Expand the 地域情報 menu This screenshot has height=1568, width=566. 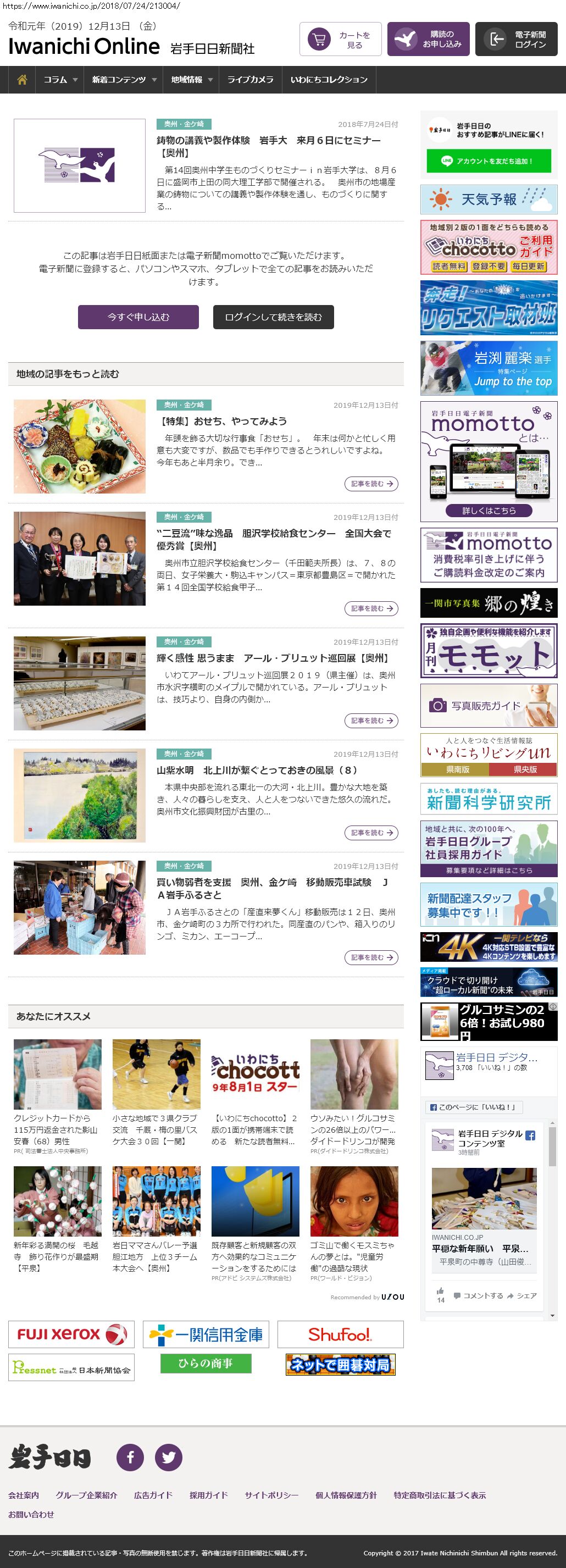(191, 80)
